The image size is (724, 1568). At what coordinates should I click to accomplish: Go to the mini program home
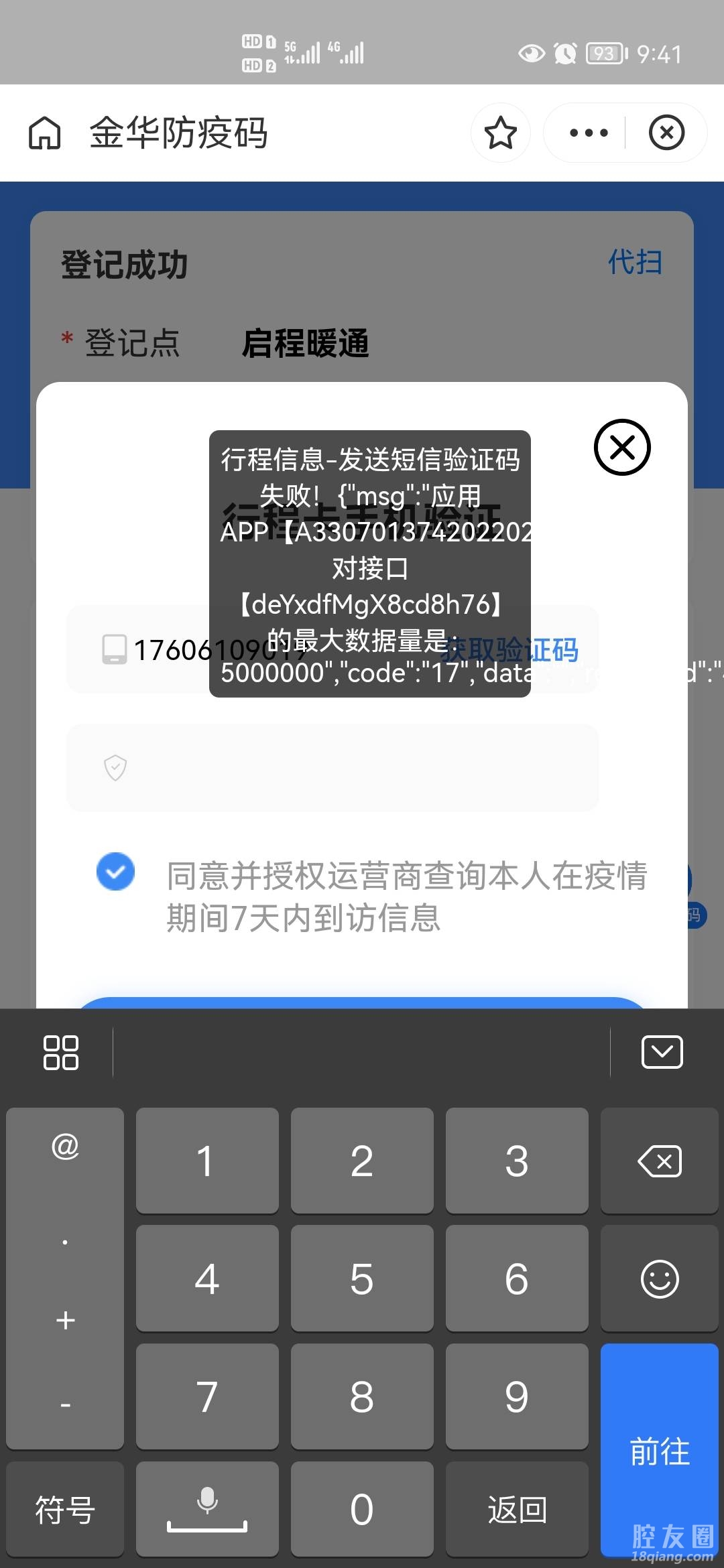coord(45,133)
